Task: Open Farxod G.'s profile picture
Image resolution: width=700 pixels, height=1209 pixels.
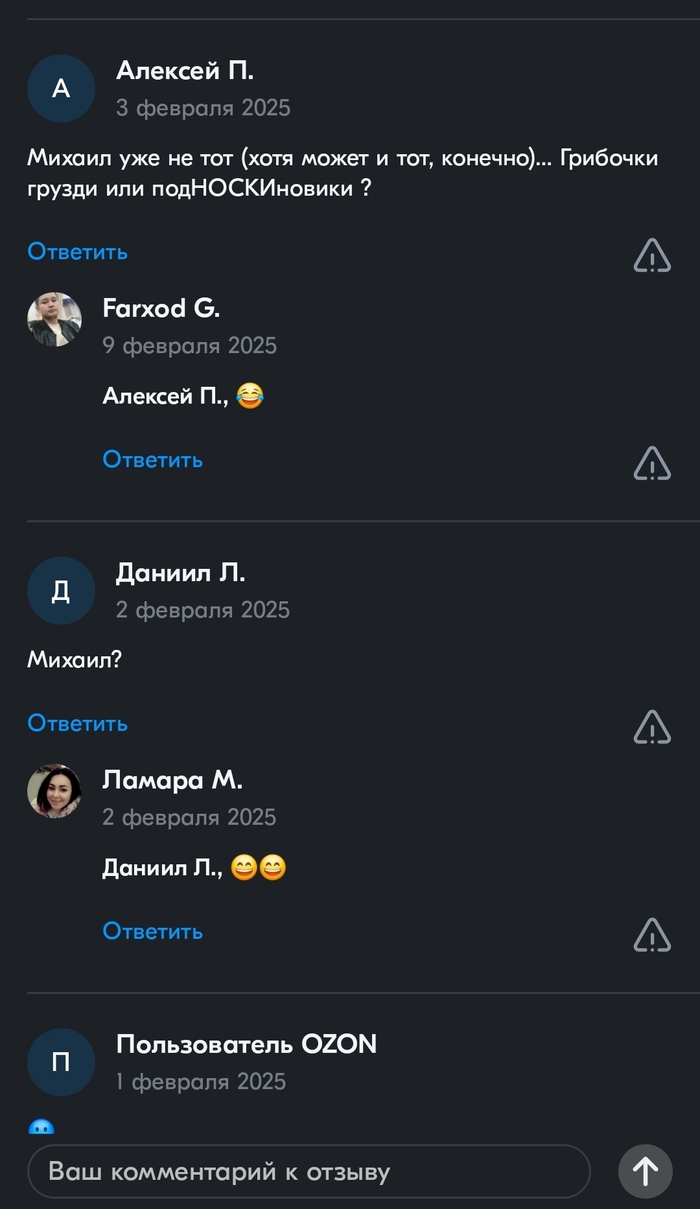Action: 54,320
